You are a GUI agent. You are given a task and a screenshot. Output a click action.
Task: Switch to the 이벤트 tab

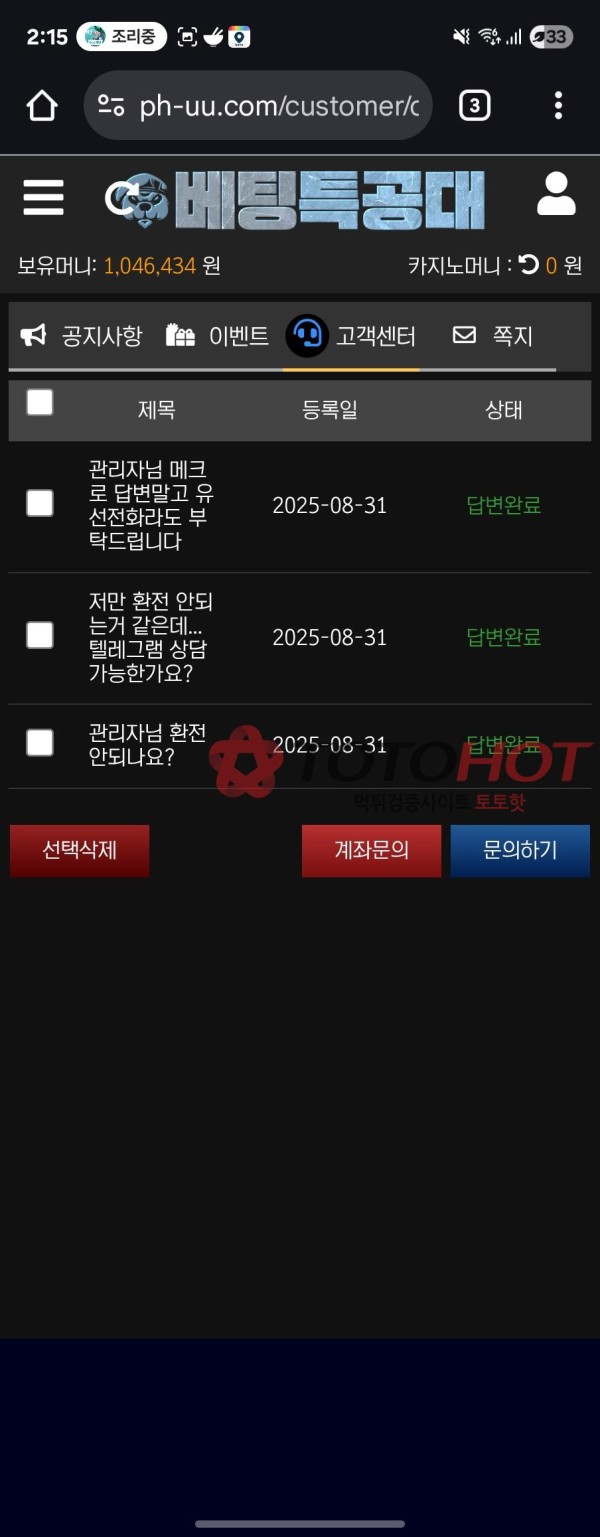tap(217, 336)
